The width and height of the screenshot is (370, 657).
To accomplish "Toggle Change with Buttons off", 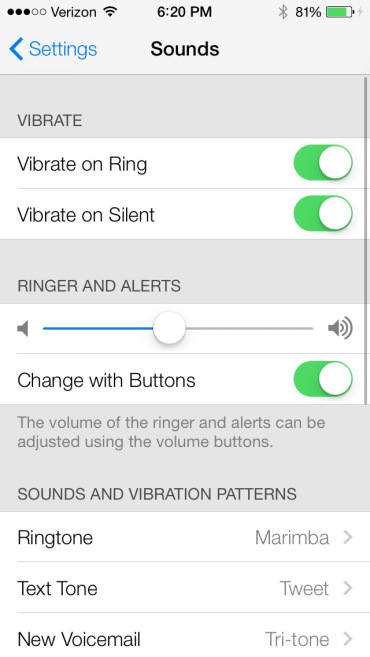I will point(323,379).
